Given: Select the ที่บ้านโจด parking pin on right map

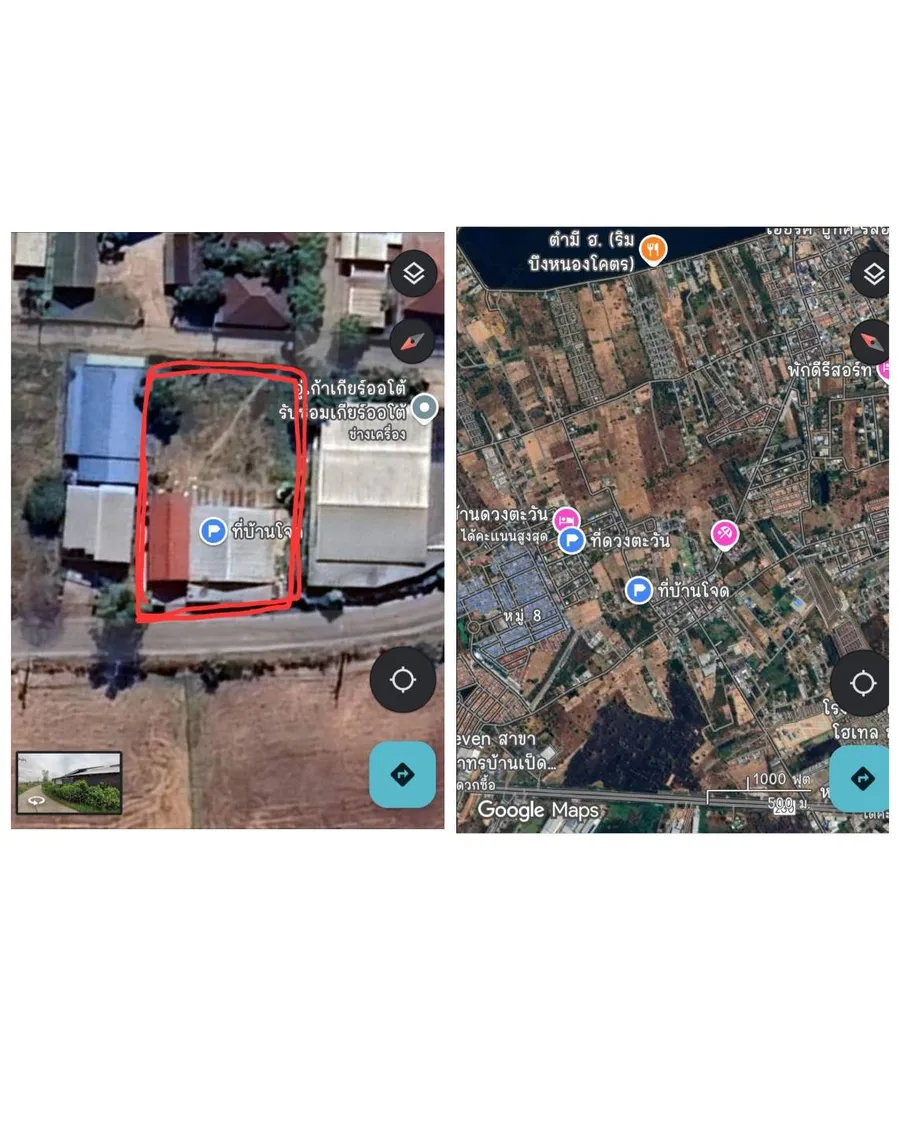Looking at the screenshot, I should coord(638,591).
